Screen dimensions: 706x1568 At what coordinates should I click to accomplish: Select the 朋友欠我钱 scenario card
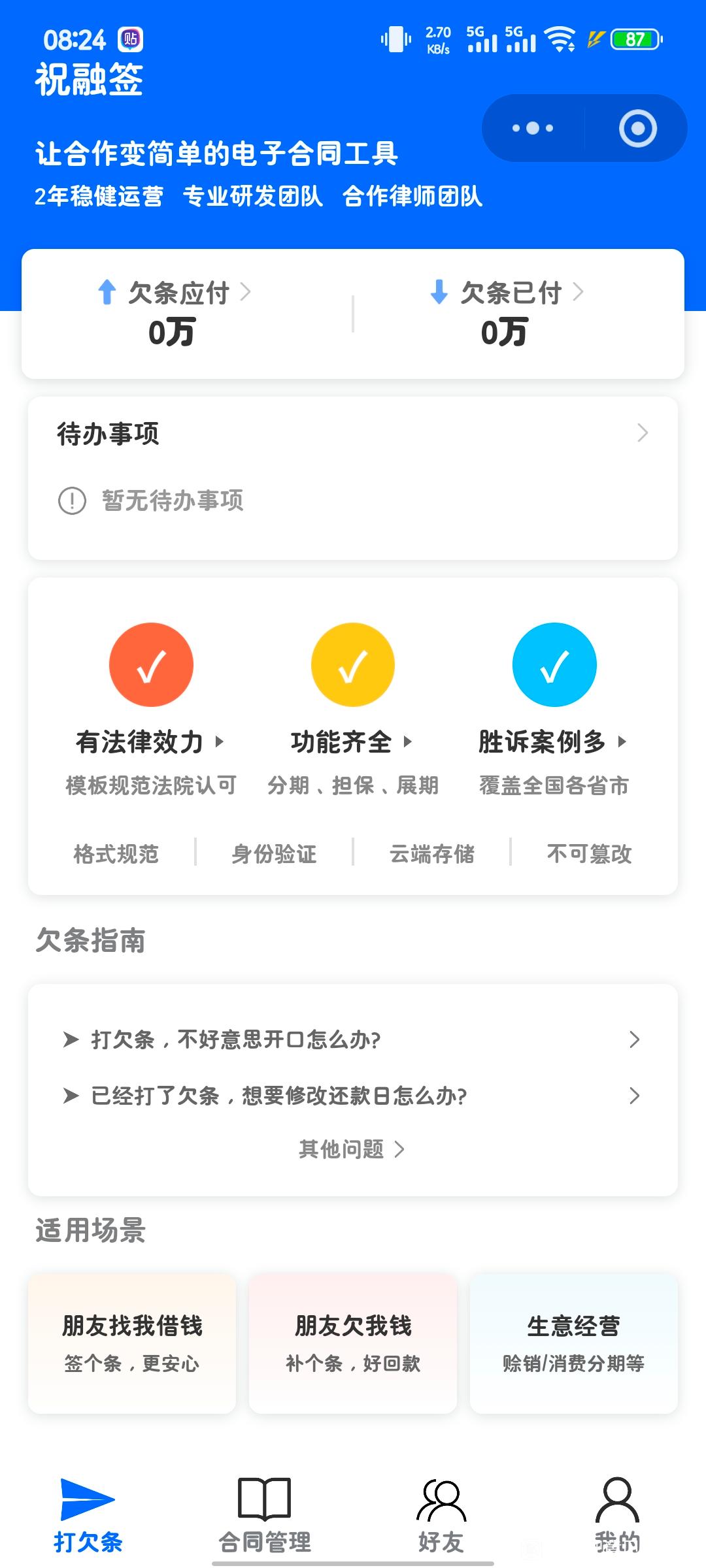(353, 1343)
